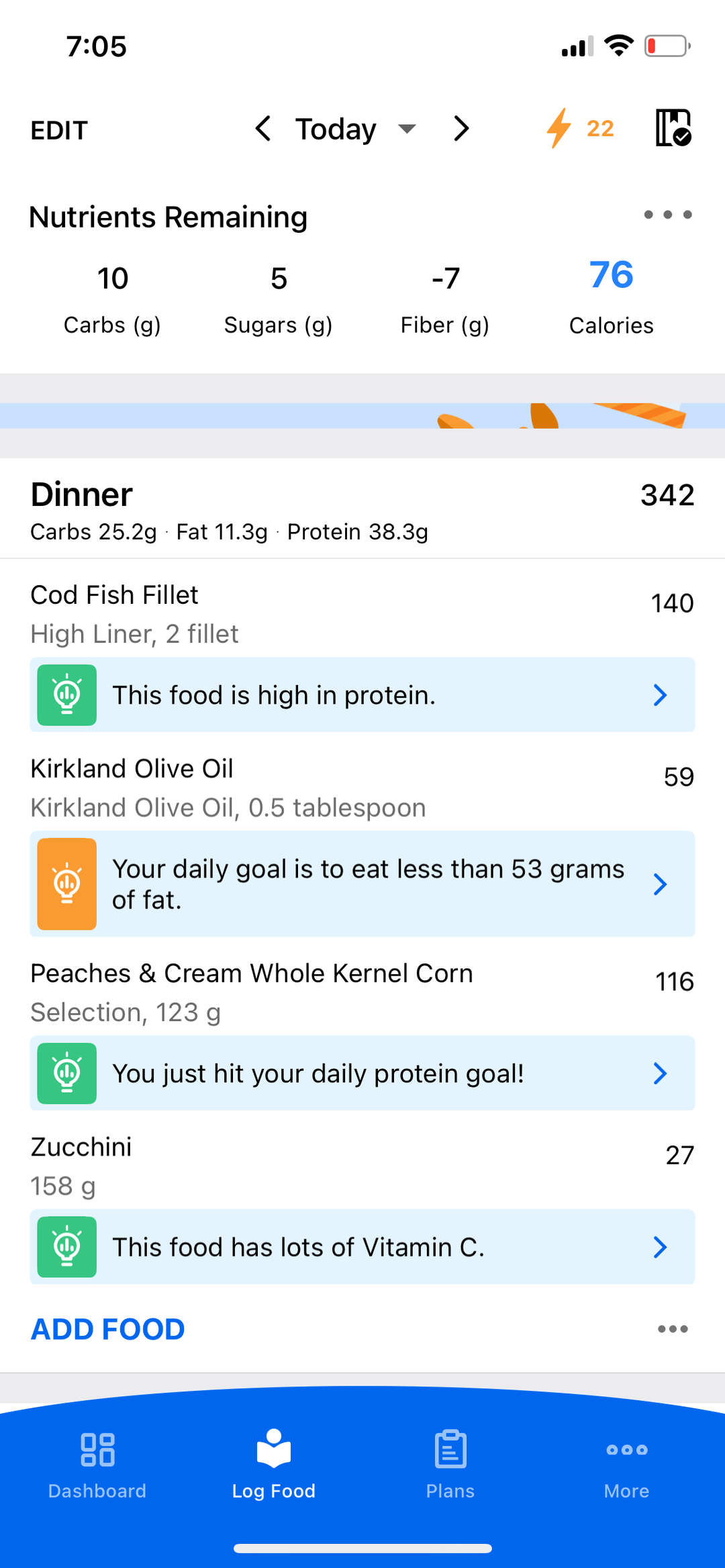Switch to the Plans tab
Screen dimensions: 725x1568
coord(450,1466)
